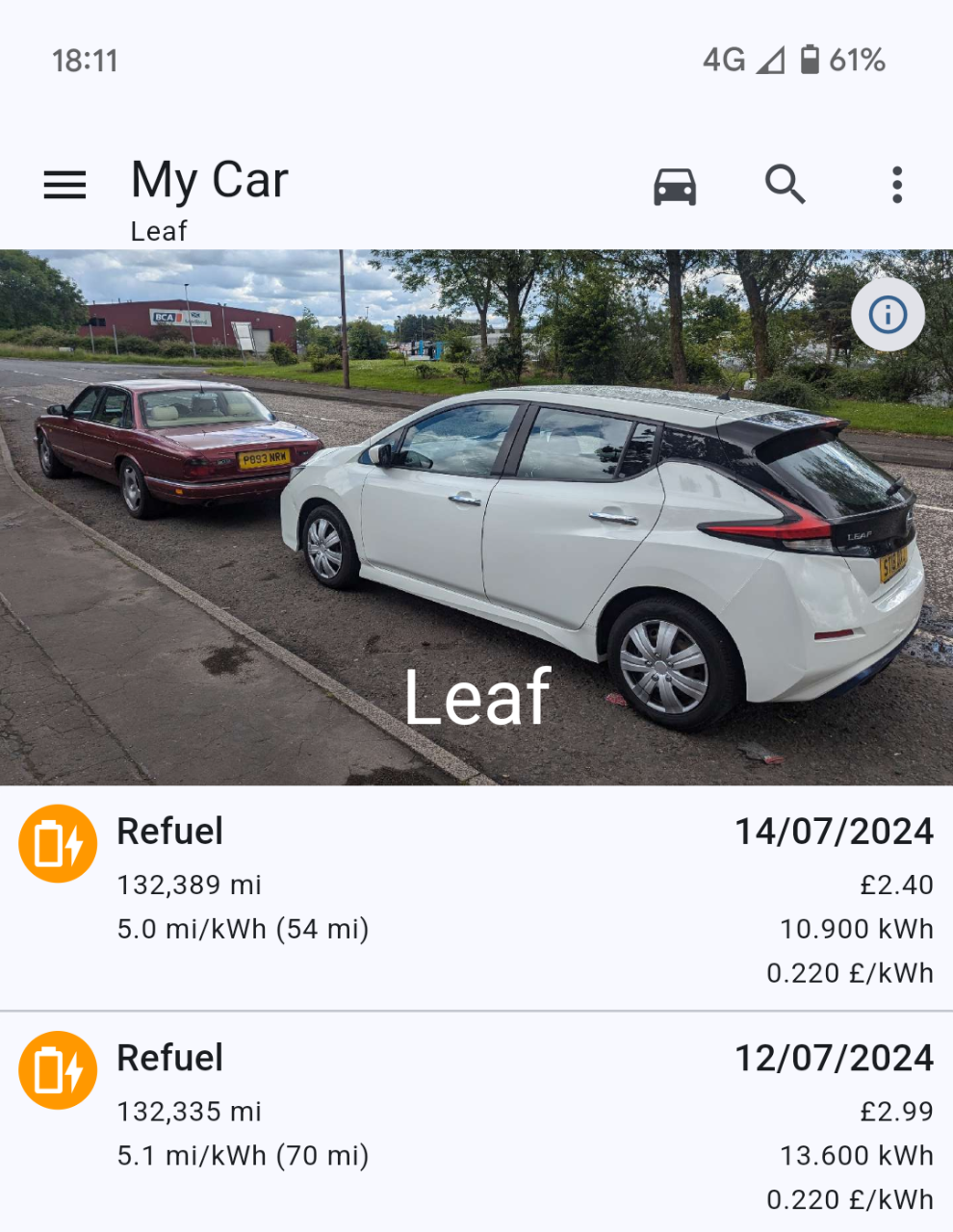Open the 14/07/2024 Refuel entry
Screen dimensions: 953x1232
coord(476,900)
